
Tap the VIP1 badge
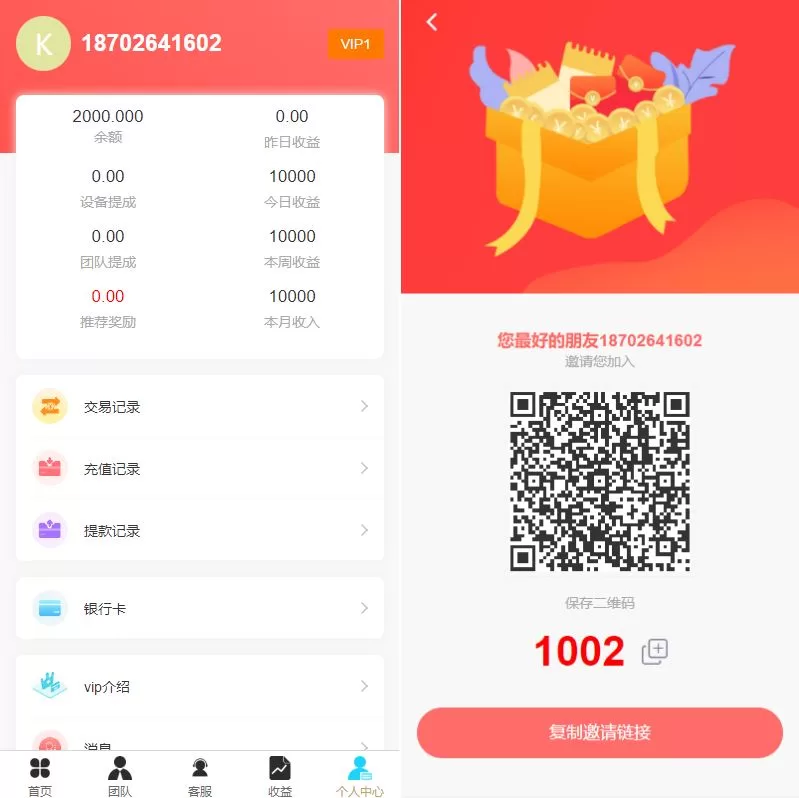point(355,44)
